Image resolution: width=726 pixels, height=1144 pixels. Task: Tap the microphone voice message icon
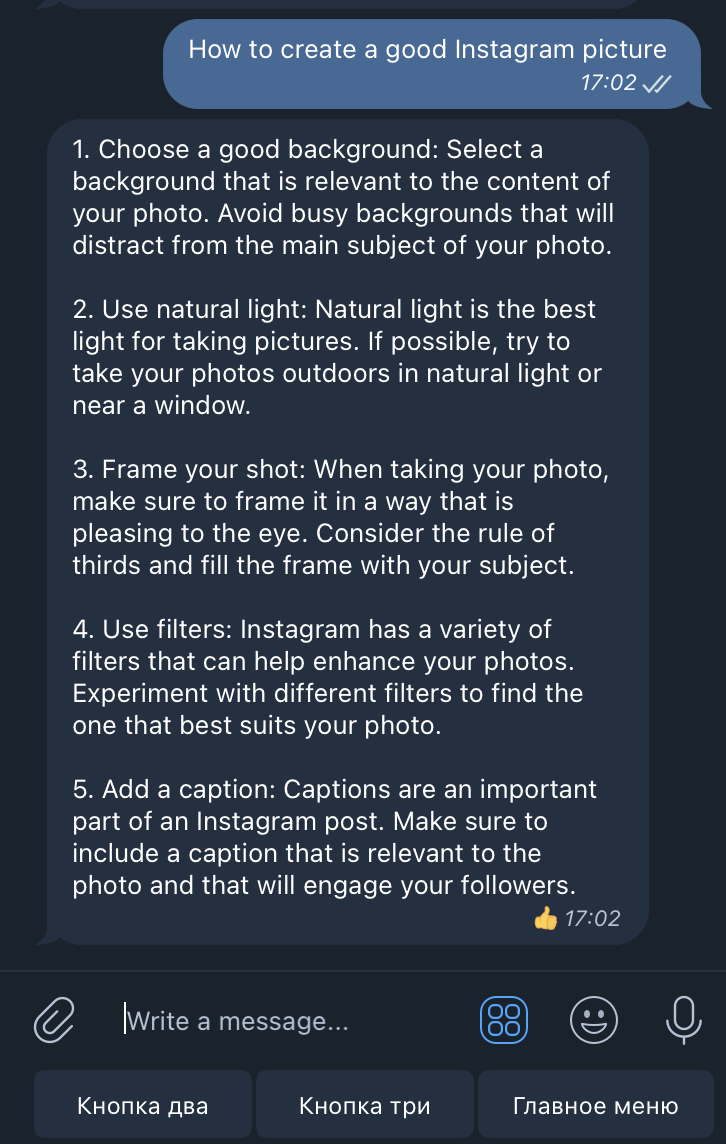click(683, 1020)
